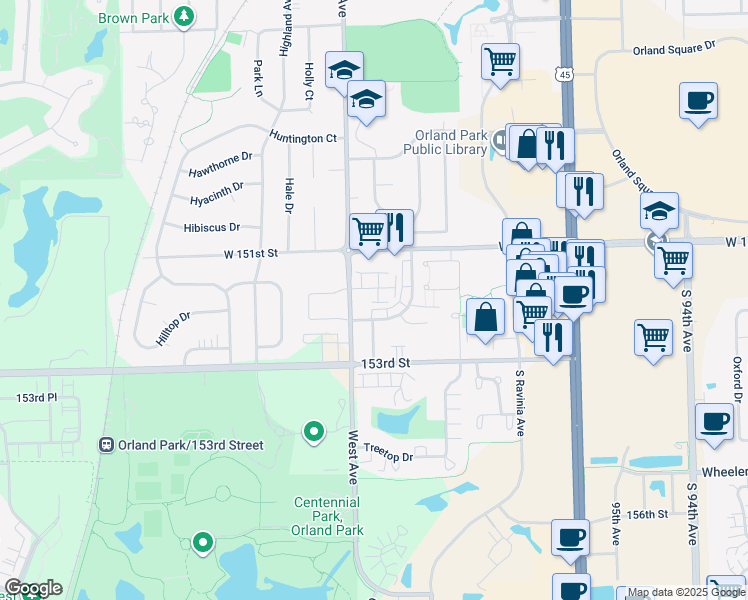Open the coffee marker near Orland Square Dr
This screenshot has height=600, width=748.
698,101
